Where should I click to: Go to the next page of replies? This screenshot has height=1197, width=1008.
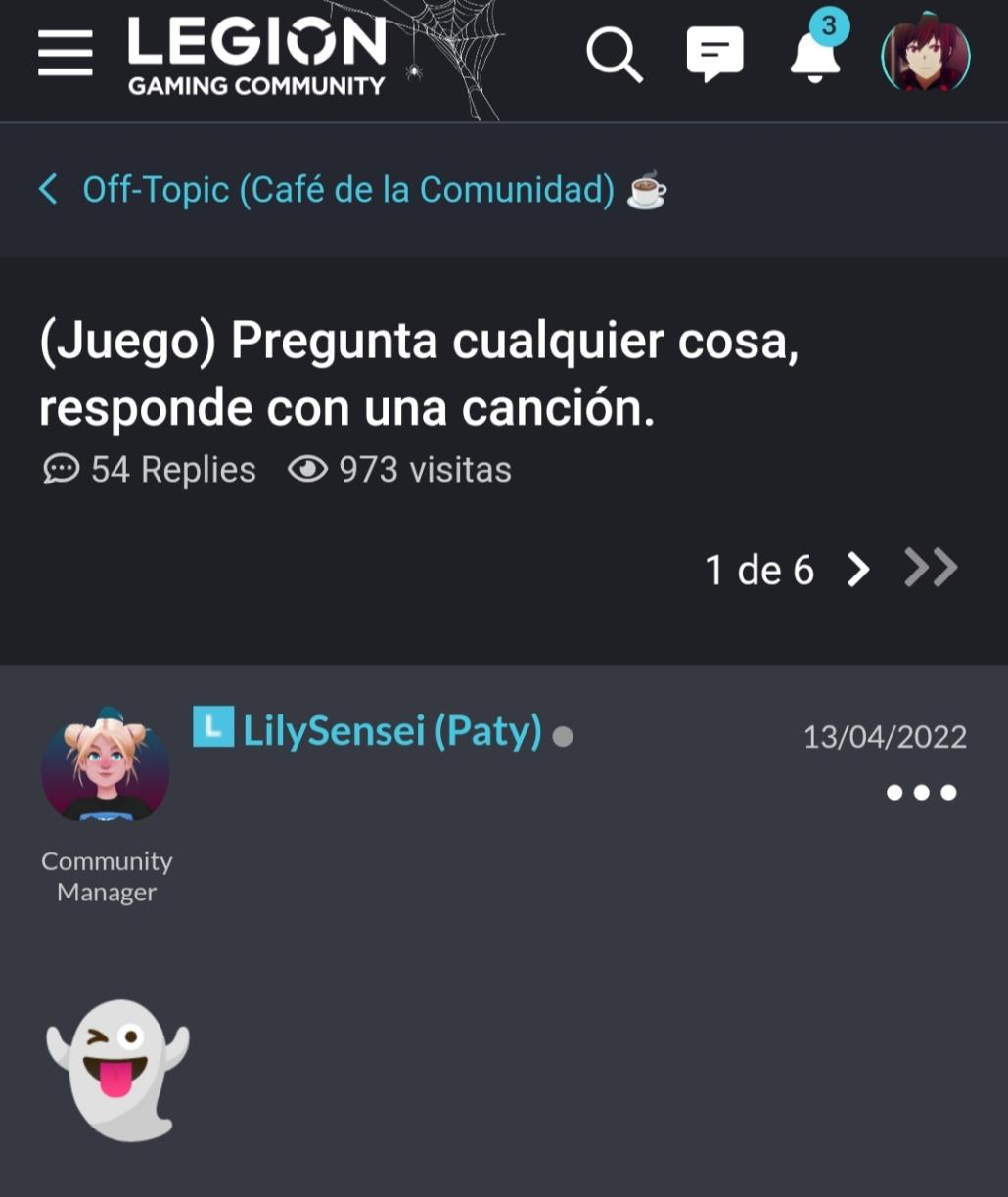(x=858, y=569)
